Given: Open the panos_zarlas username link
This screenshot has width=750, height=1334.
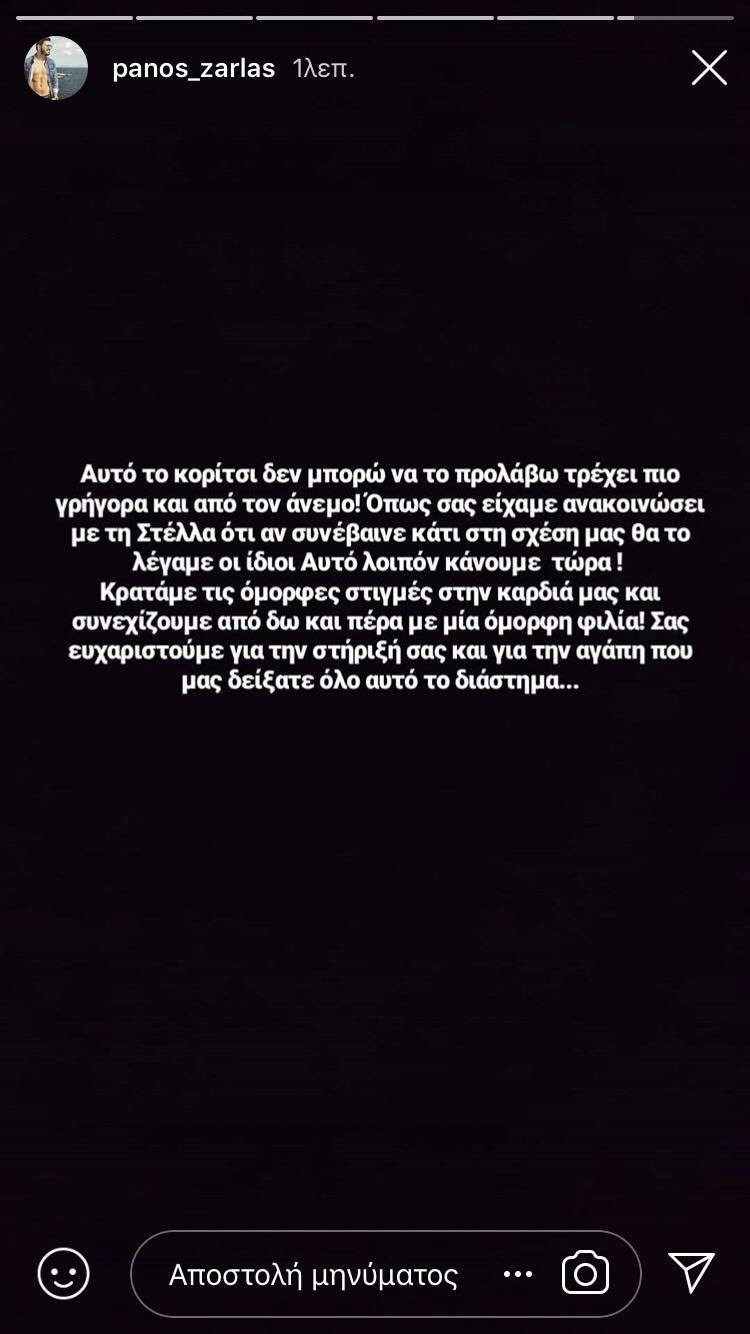Looking at the screenshot, I should pos(194,68).
